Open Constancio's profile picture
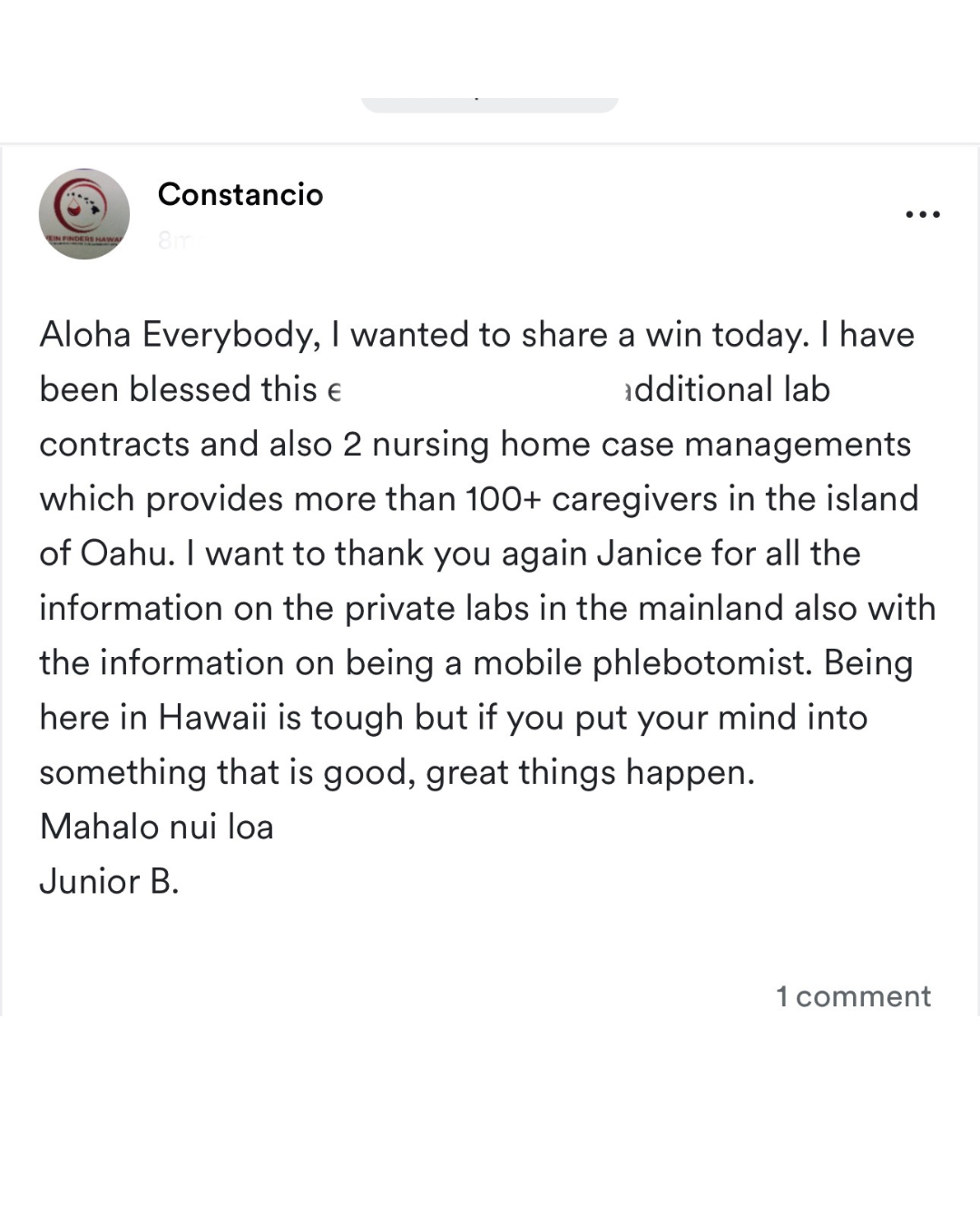The height and width of the screenshot is (1225, 980). pyautogui.click(x=84, y=214)
